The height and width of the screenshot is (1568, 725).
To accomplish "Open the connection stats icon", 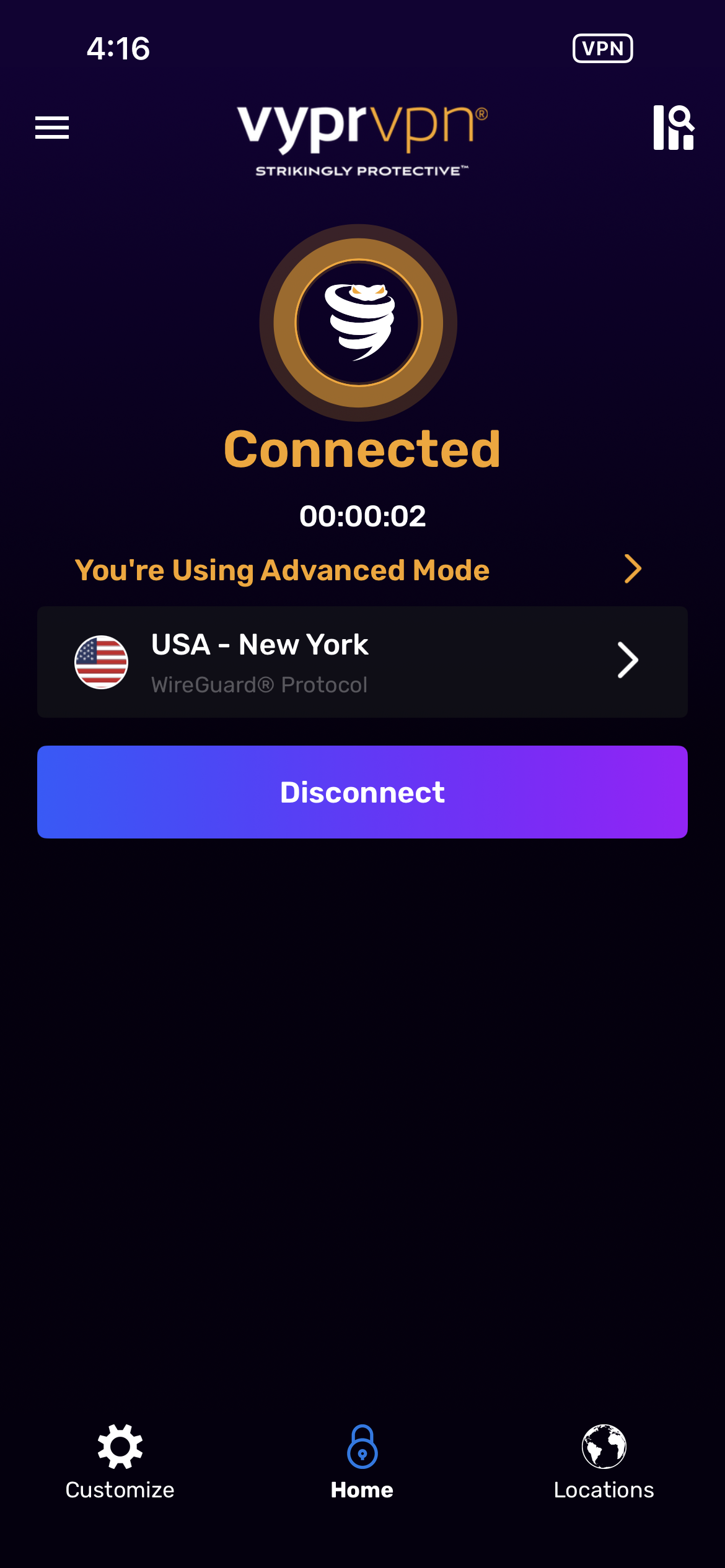I will pyautogui.click(x=674, y=128).
